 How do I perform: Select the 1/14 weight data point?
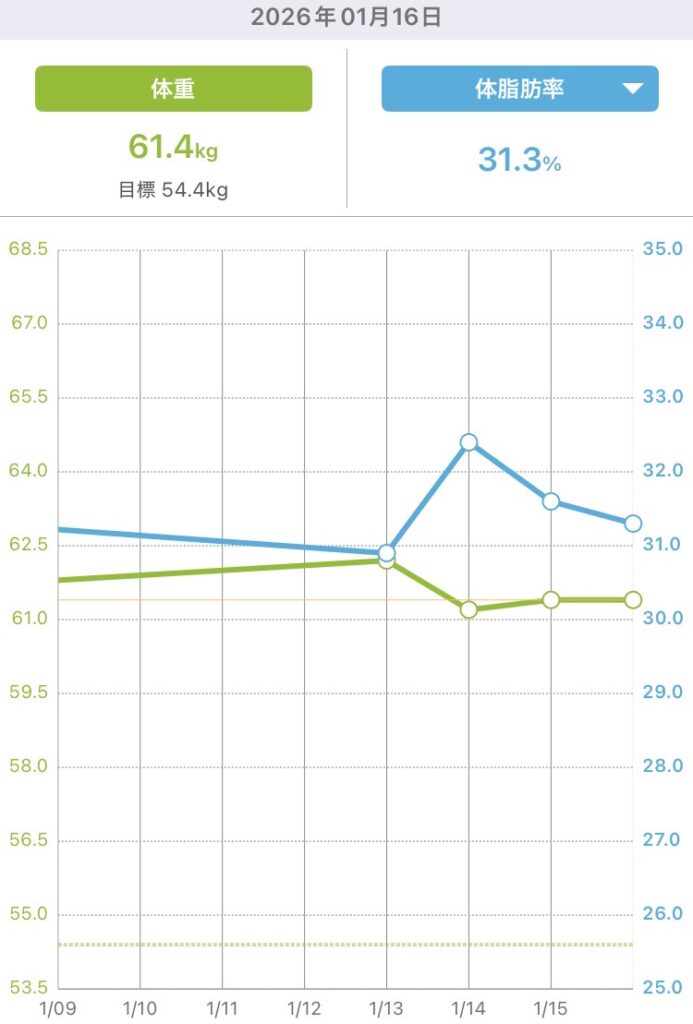click(x=468, y=610)
